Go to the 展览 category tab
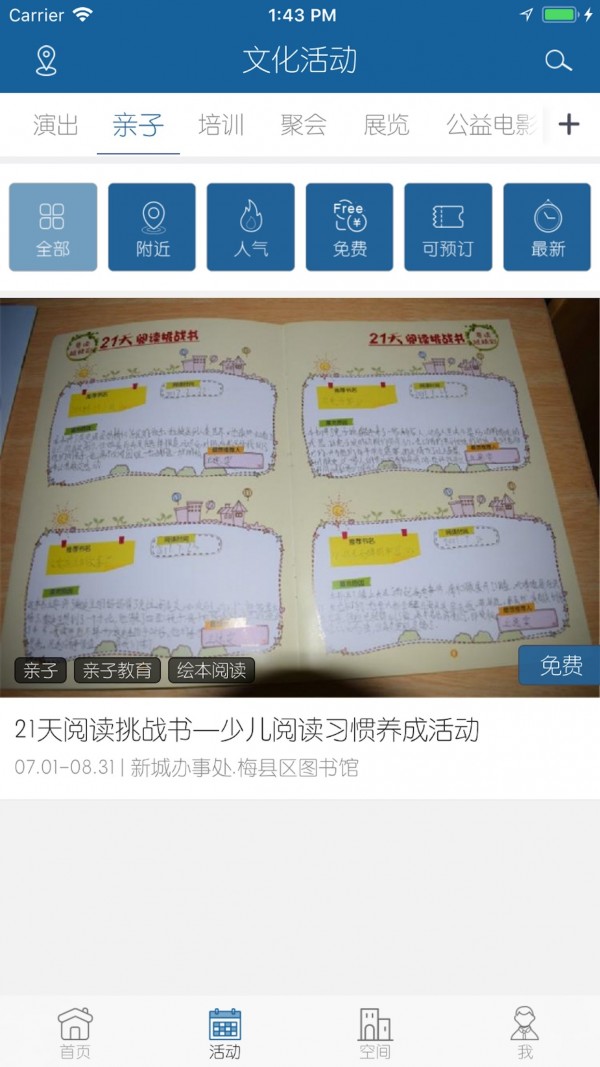This screenshot has height=1067, width=600. (x=386, y=125)
